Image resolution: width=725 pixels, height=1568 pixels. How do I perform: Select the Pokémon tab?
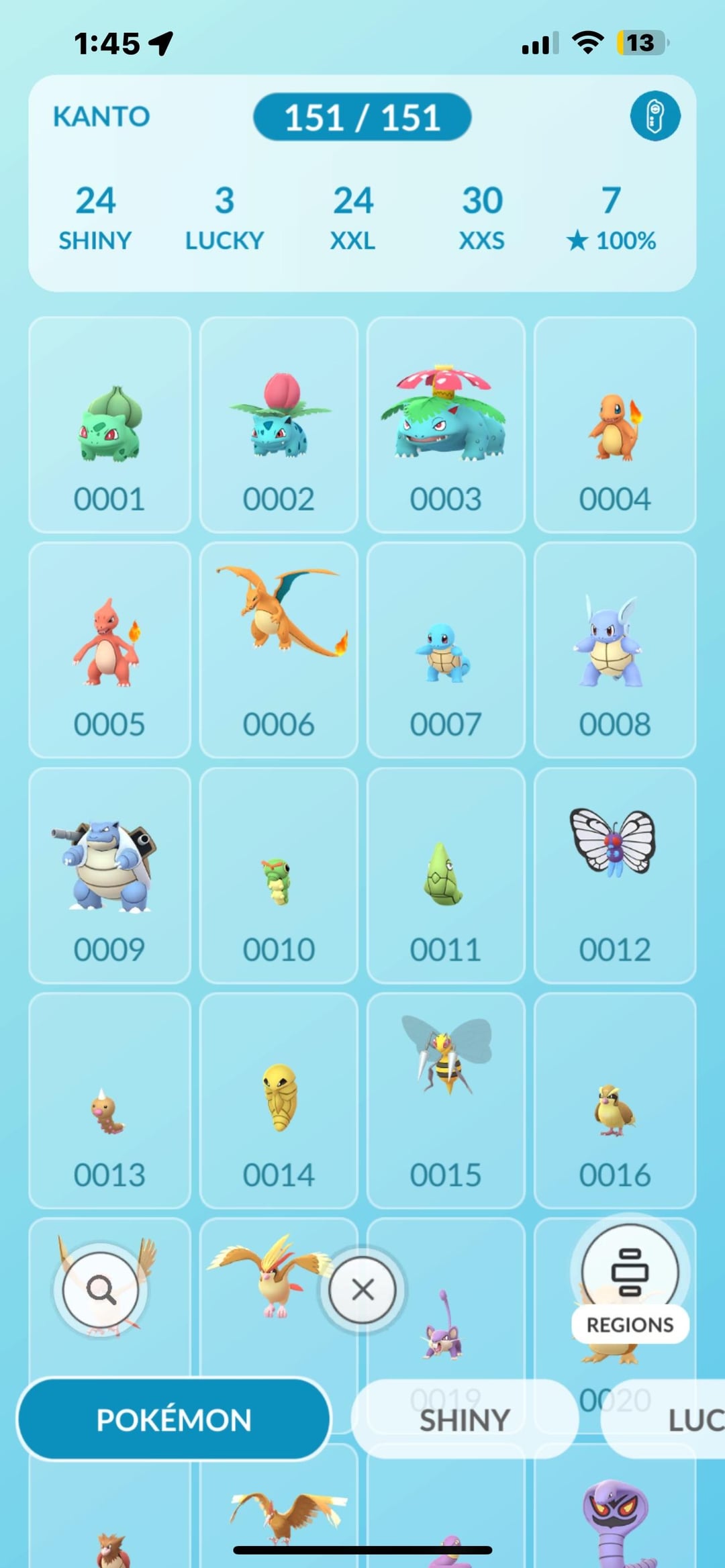[x=174, y=1419]
